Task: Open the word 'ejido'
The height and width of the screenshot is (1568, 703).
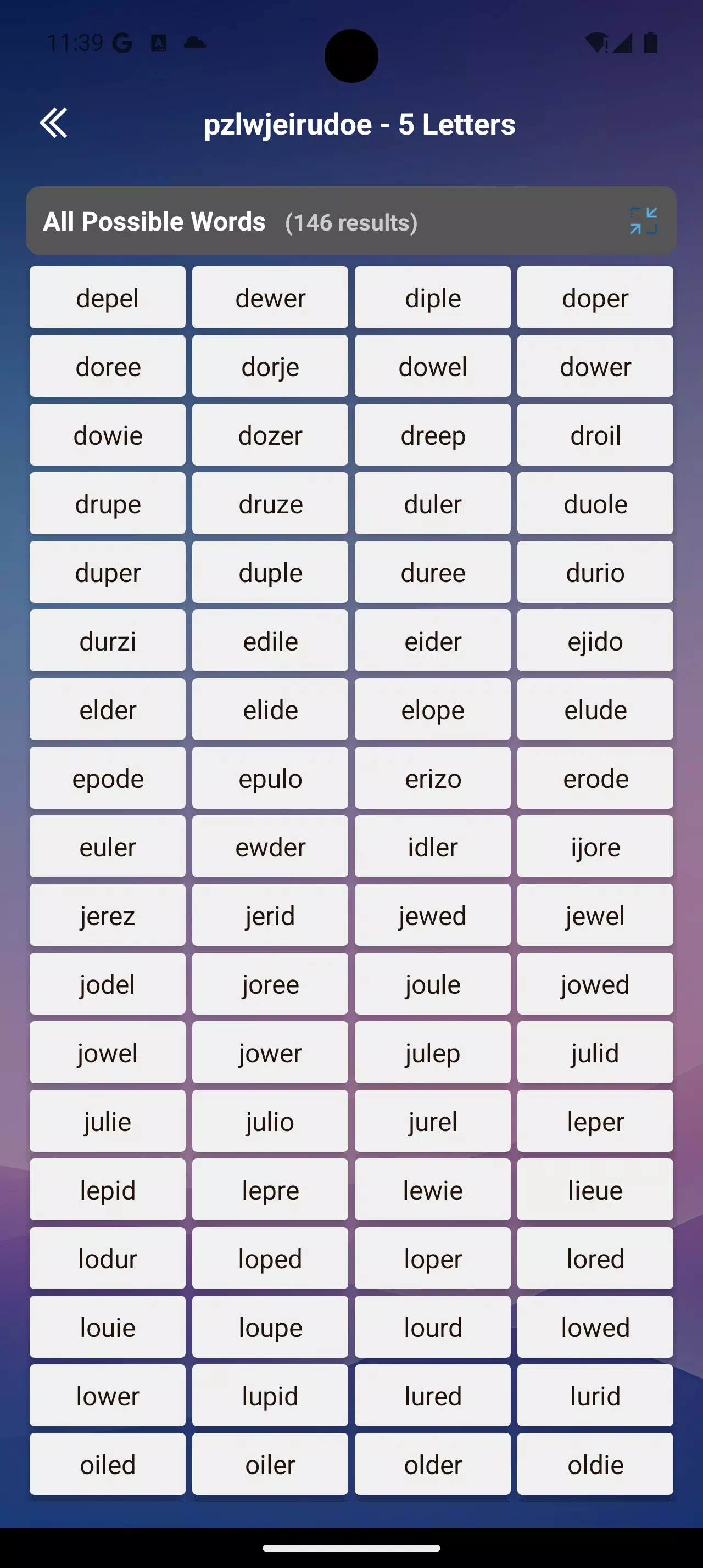Action: [x=595, y=641]
